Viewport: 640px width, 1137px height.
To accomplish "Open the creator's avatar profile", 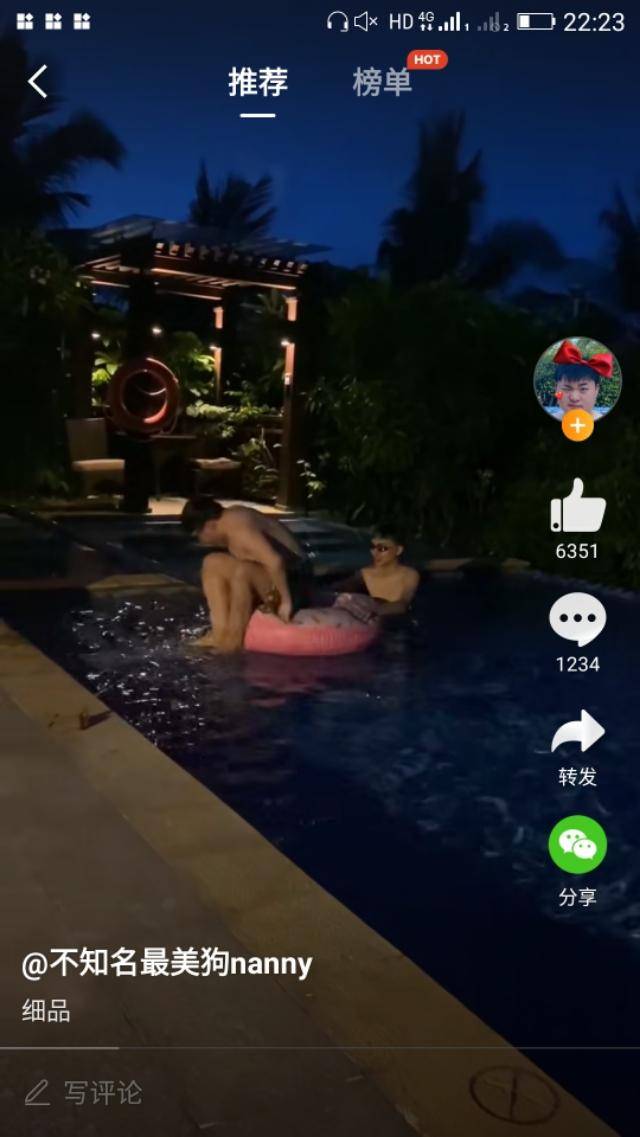I will pyautogui.click(x=577, y=378).
